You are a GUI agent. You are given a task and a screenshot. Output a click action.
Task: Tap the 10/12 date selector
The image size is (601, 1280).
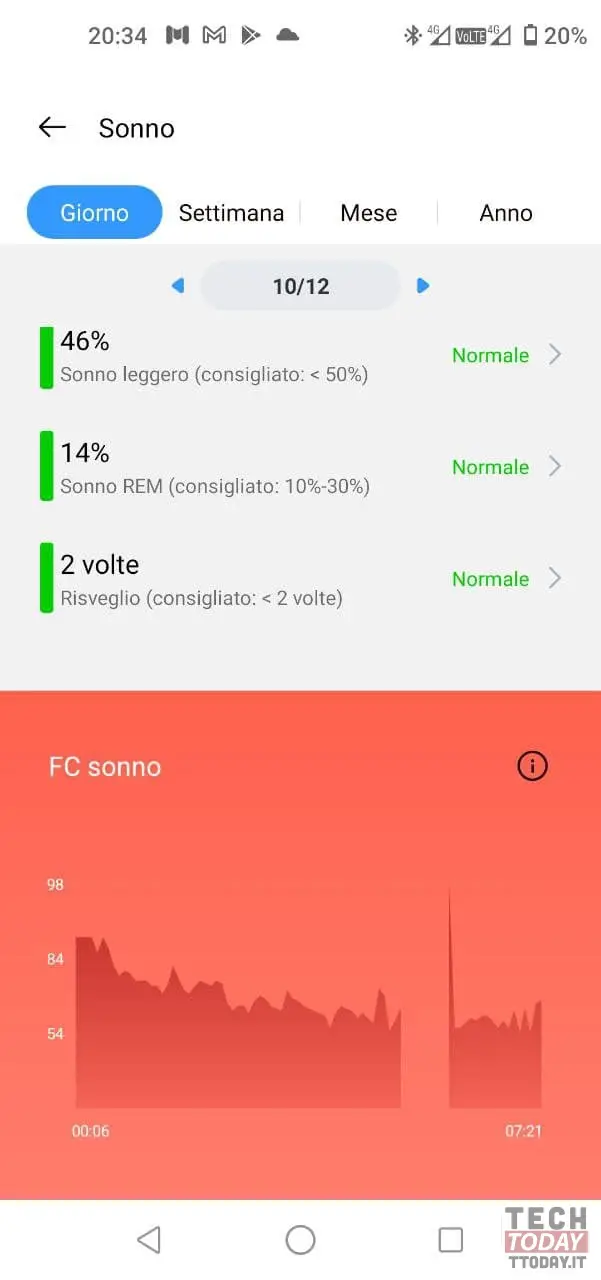pyautogui.click(x=300, y=286)
